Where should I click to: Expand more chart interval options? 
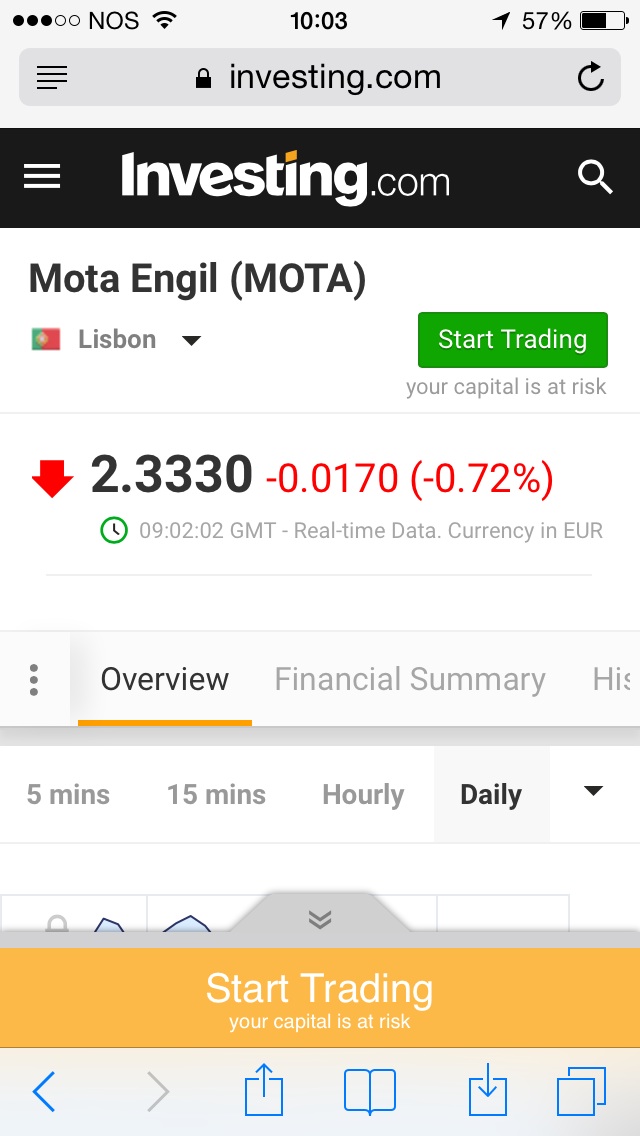click(593, 791)
